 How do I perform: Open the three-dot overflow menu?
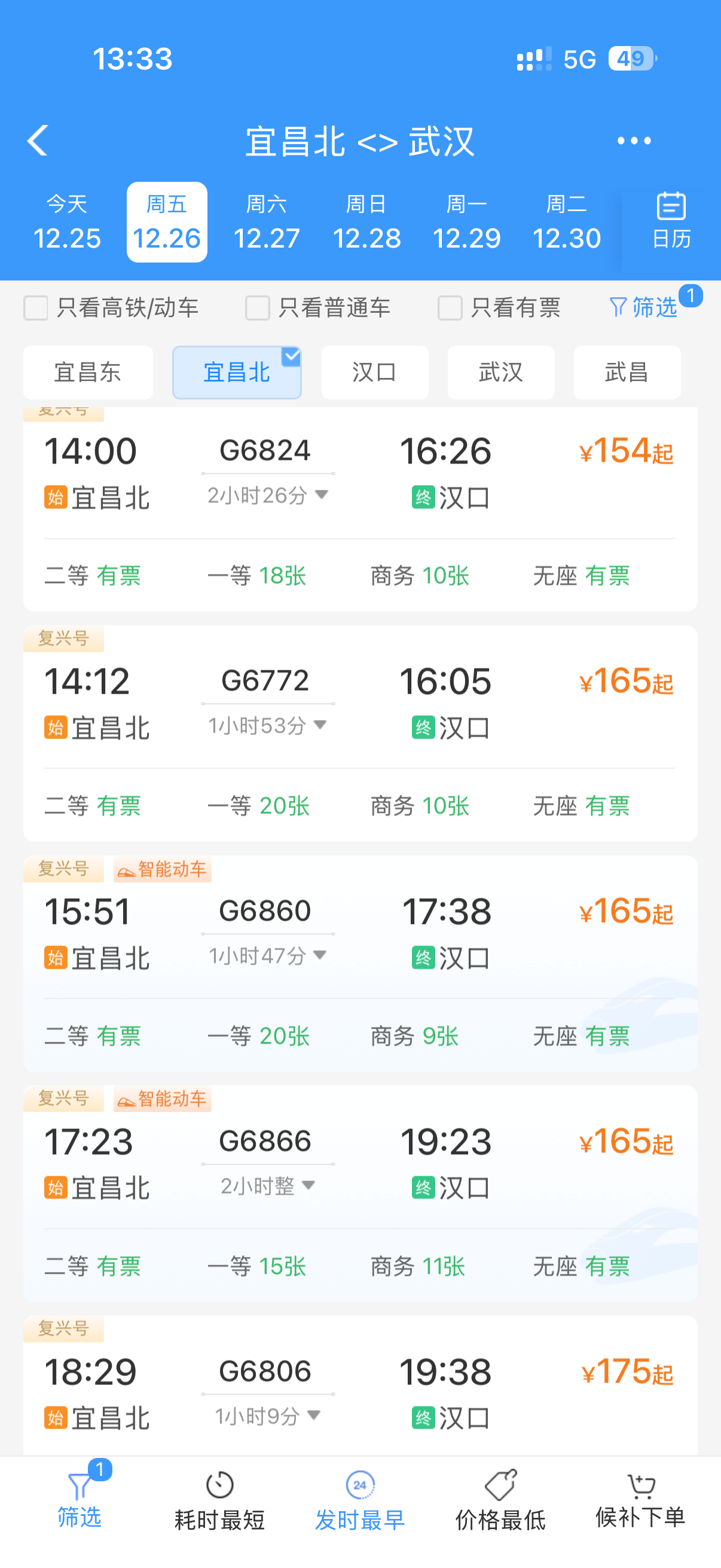tap(633, 141)
